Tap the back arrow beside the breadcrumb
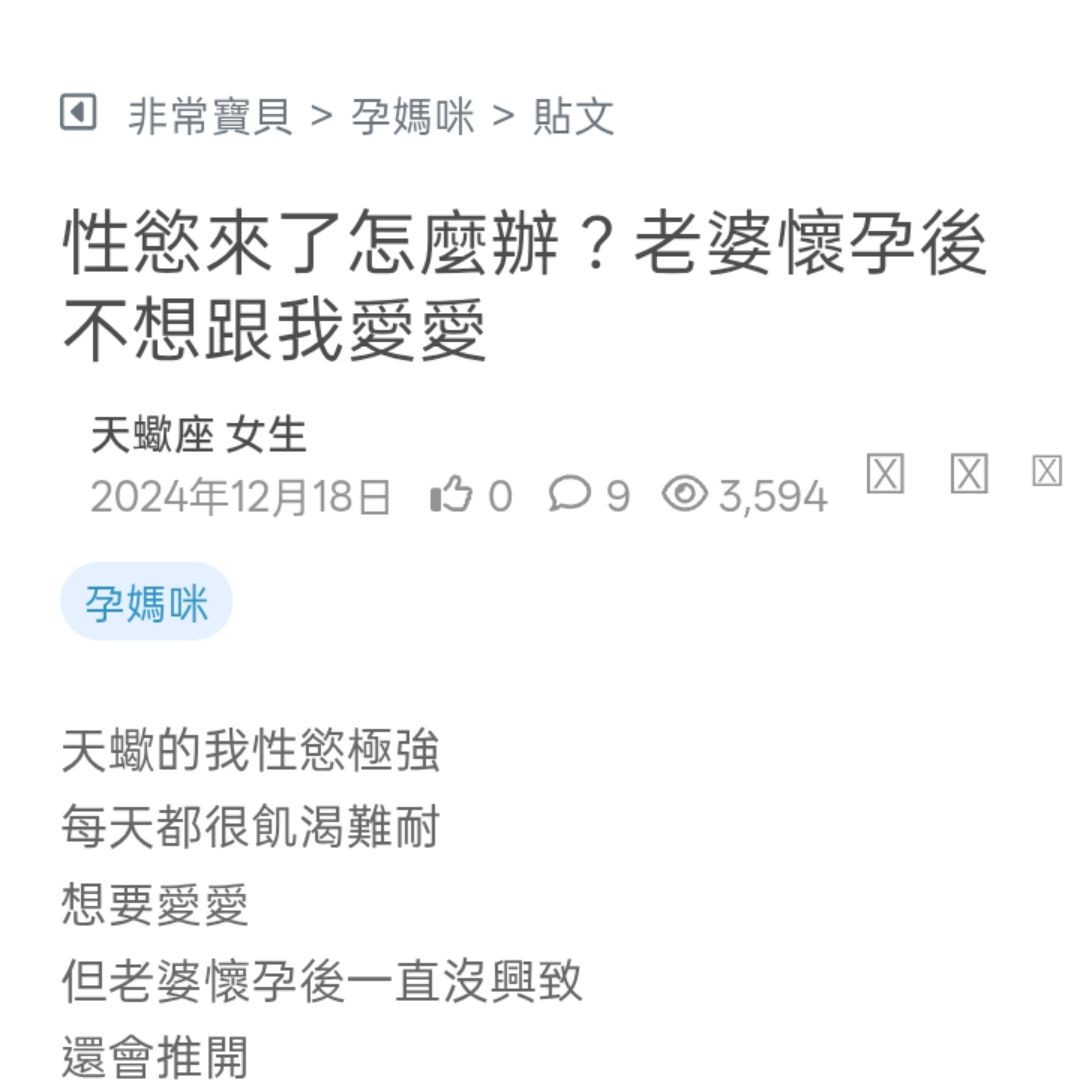Viewport: 1080px width, 1080px height. tap(78, 112)
